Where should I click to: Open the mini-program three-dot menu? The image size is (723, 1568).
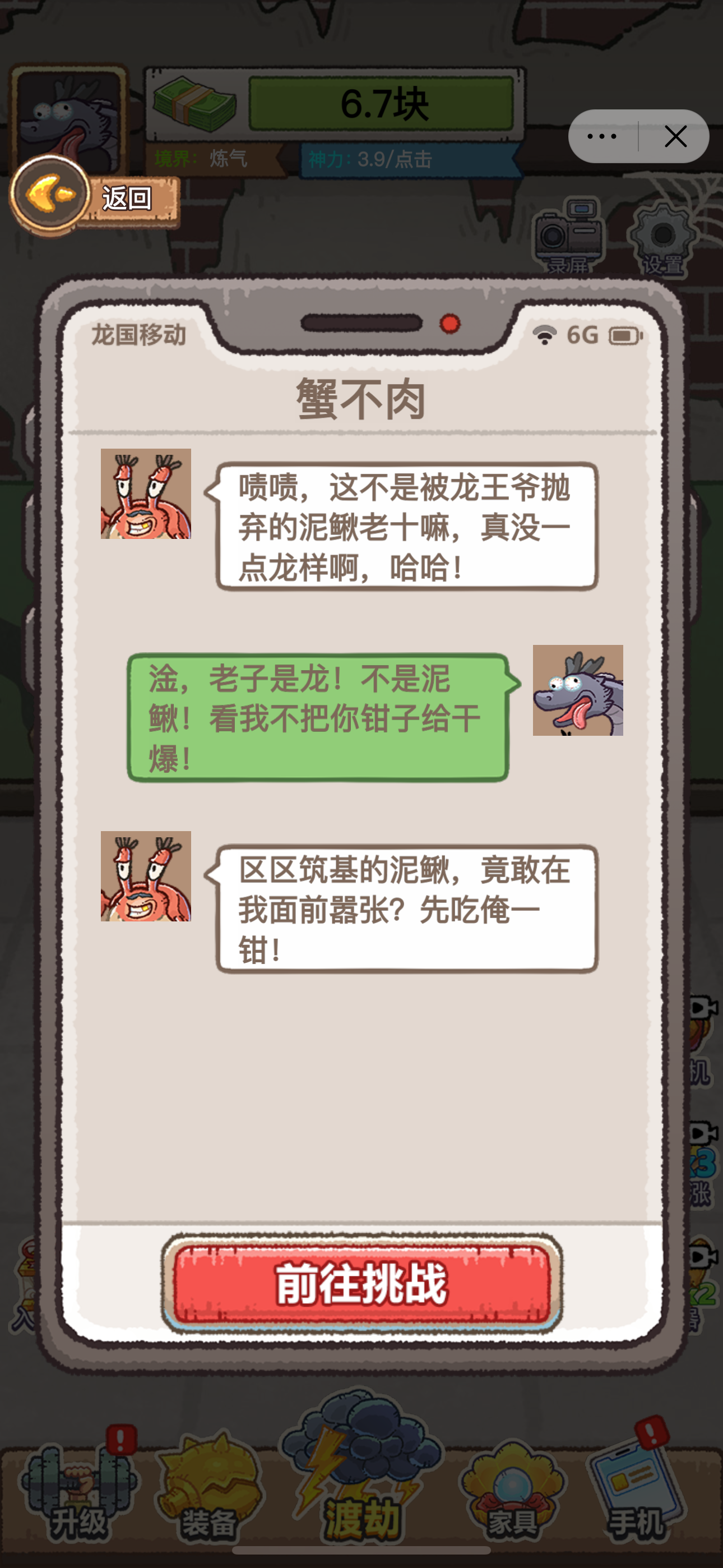602,136
